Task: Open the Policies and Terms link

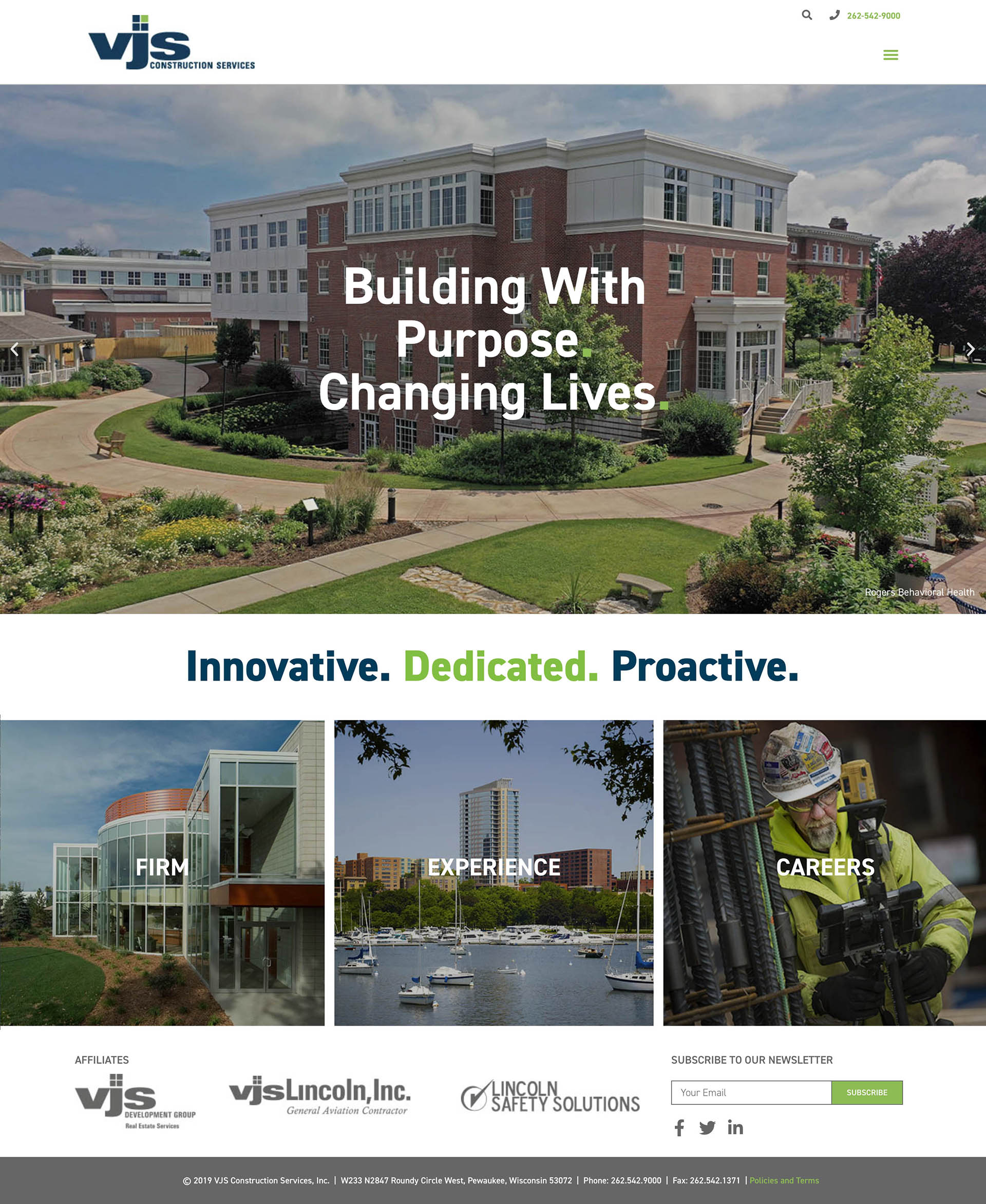Action: (x=784, y=1181)
